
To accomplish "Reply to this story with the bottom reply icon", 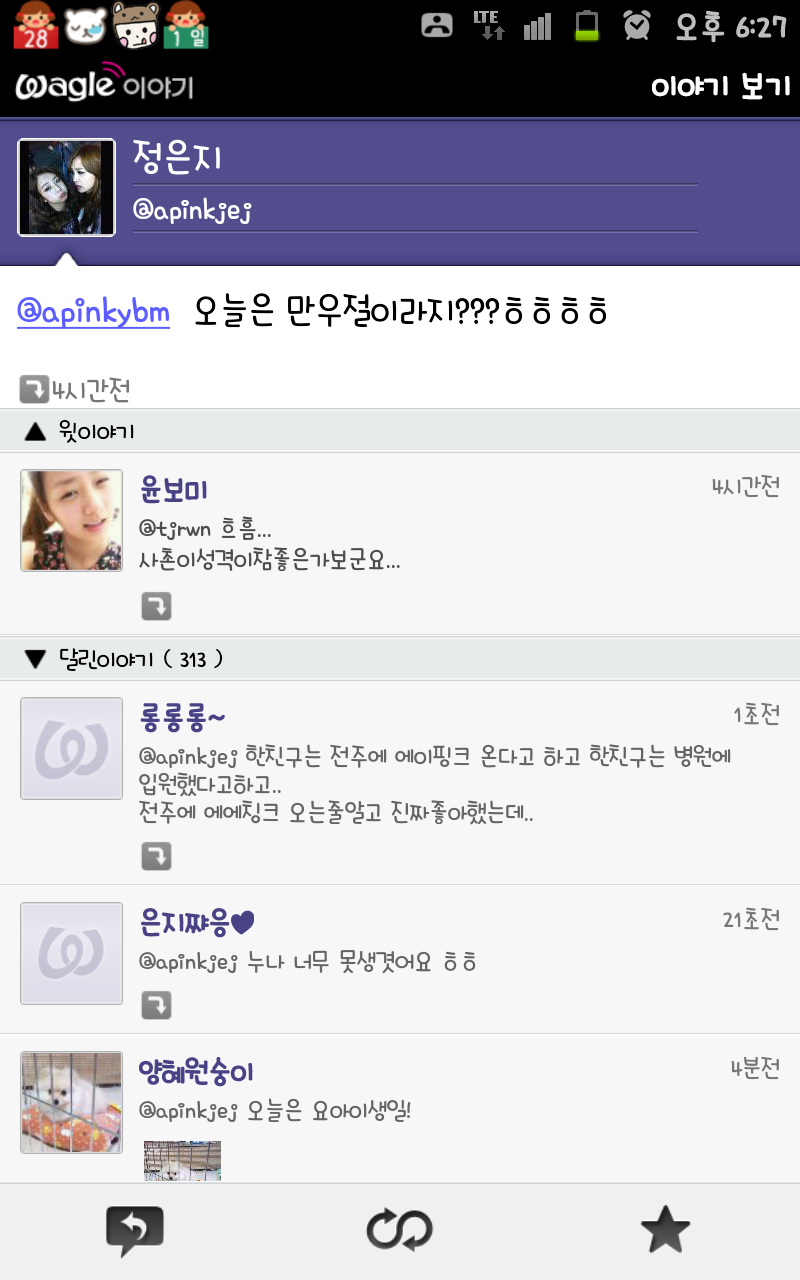I will point(134,1231).
